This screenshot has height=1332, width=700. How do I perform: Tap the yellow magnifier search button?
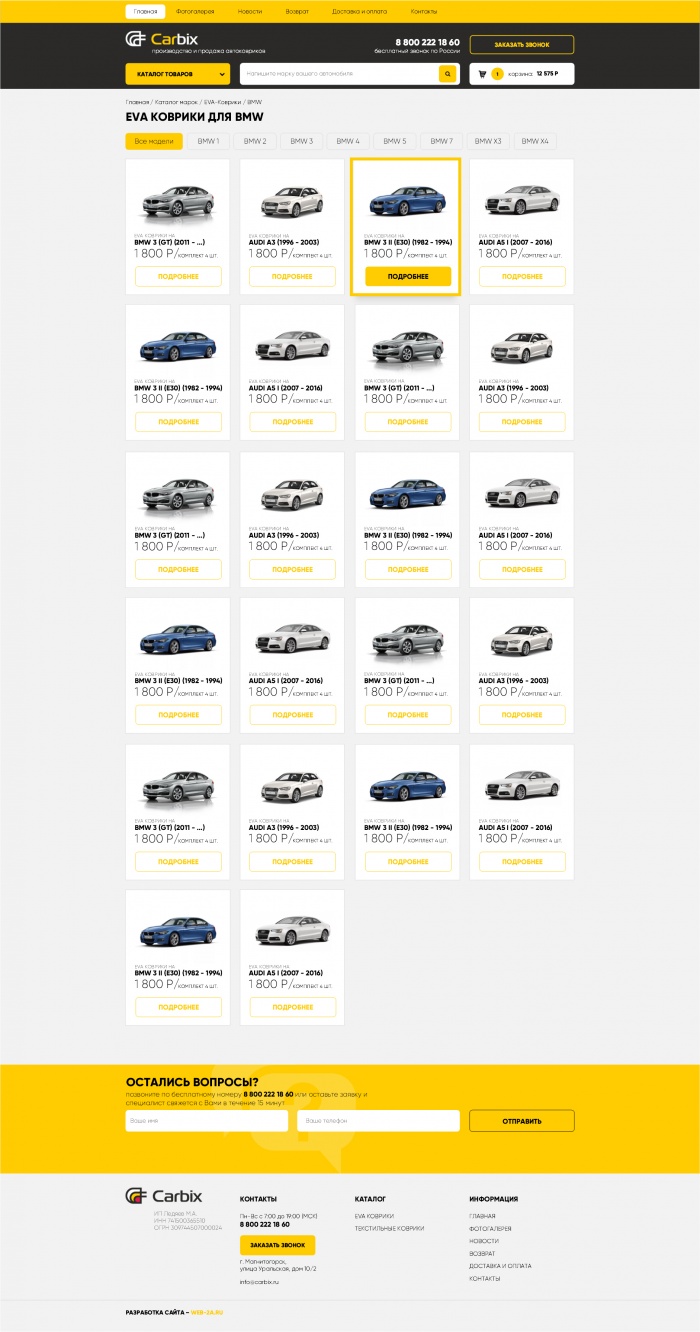click(448, 74)
